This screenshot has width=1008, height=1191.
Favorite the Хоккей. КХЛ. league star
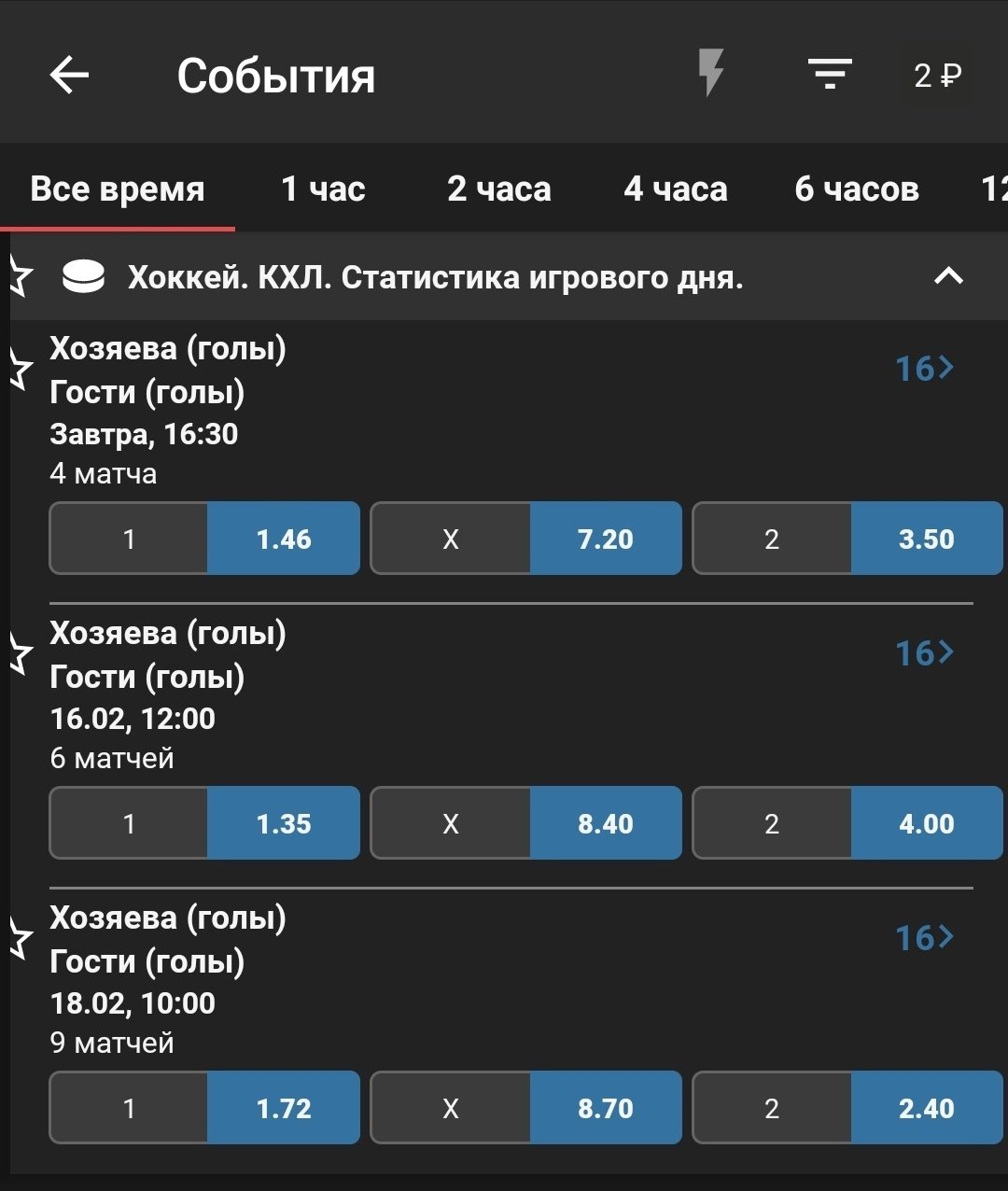coord(19,277)
